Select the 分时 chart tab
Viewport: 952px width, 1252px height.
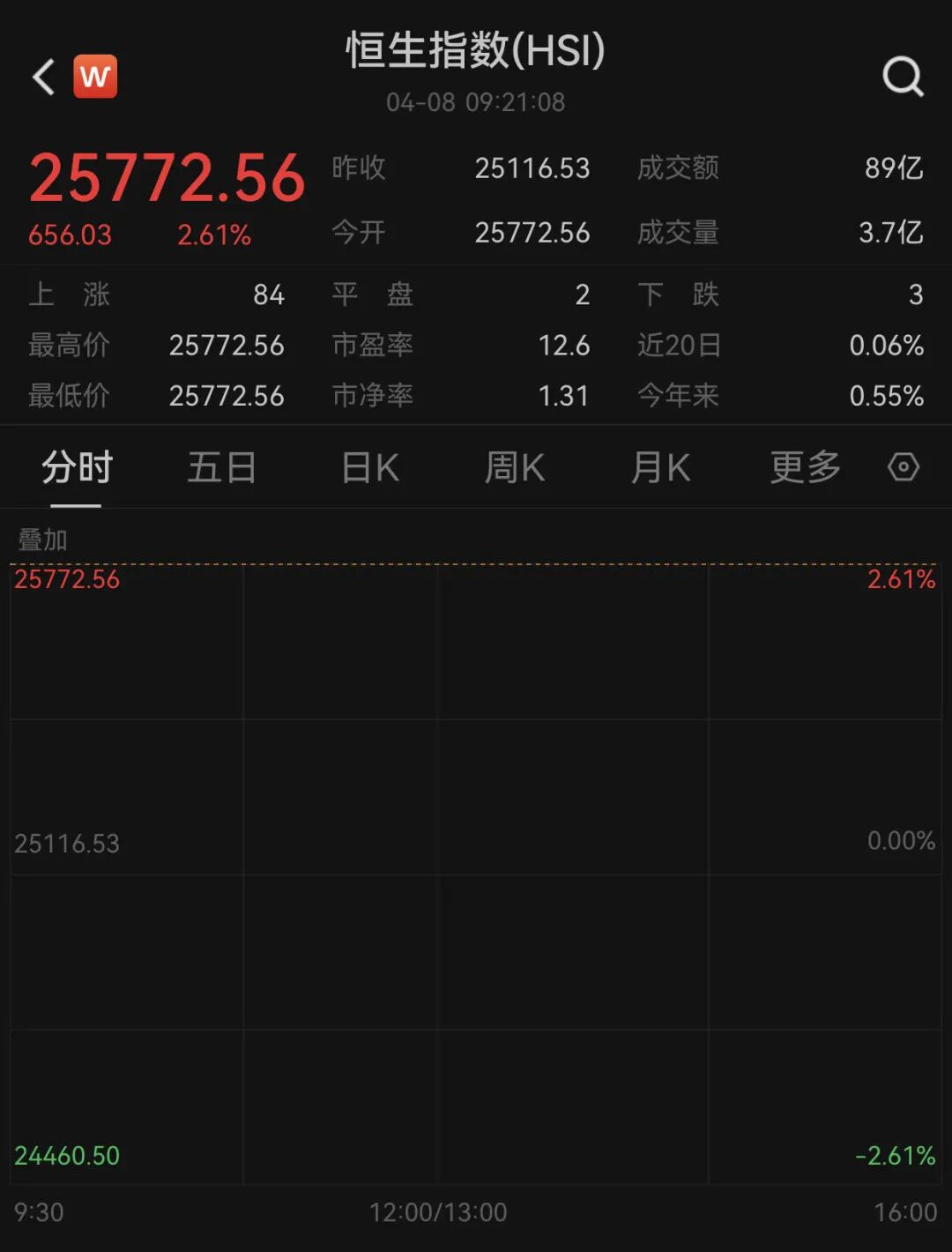point(77,467)
